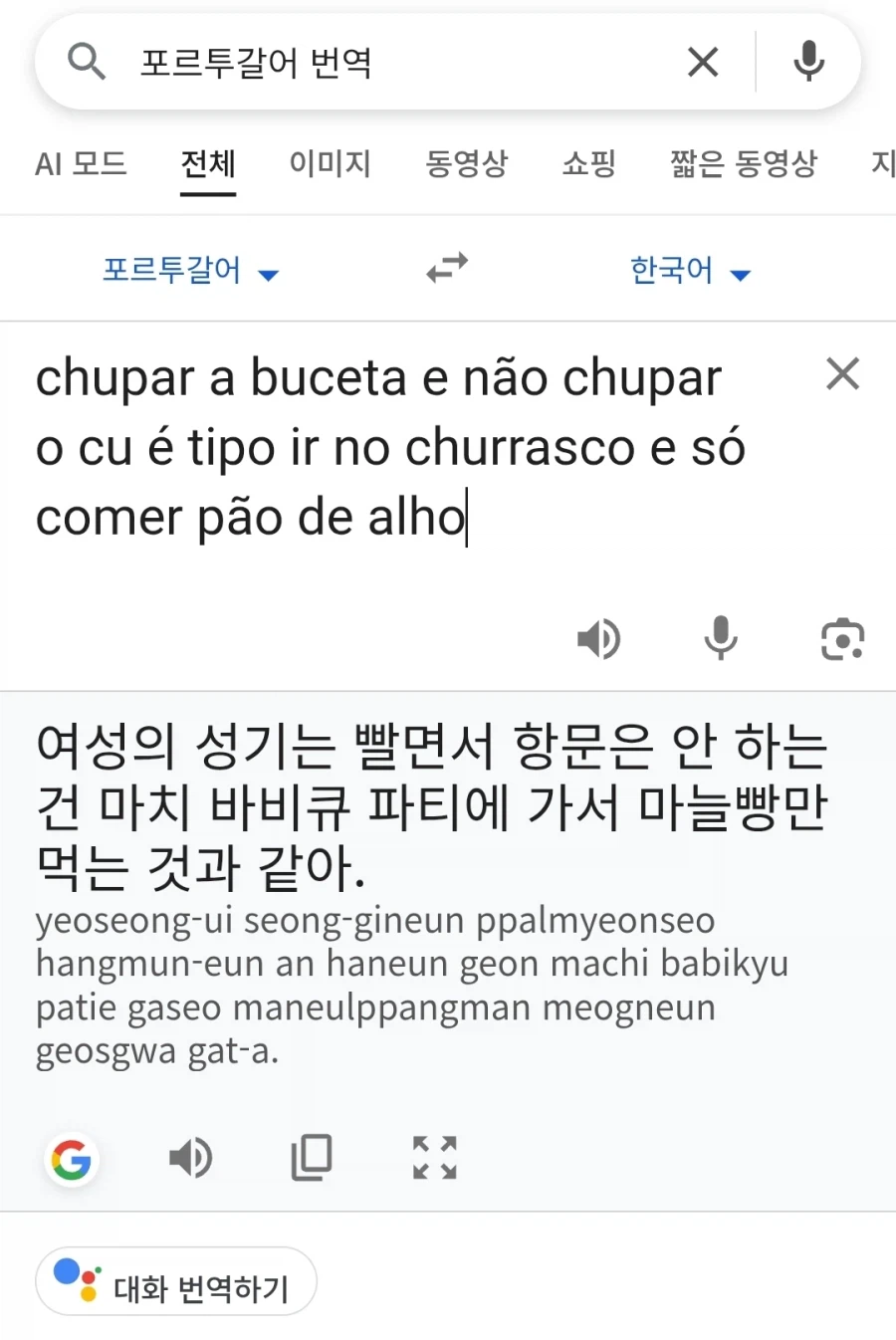
Task: Play audio of the Korean translation
Action: click(191, 1157)
